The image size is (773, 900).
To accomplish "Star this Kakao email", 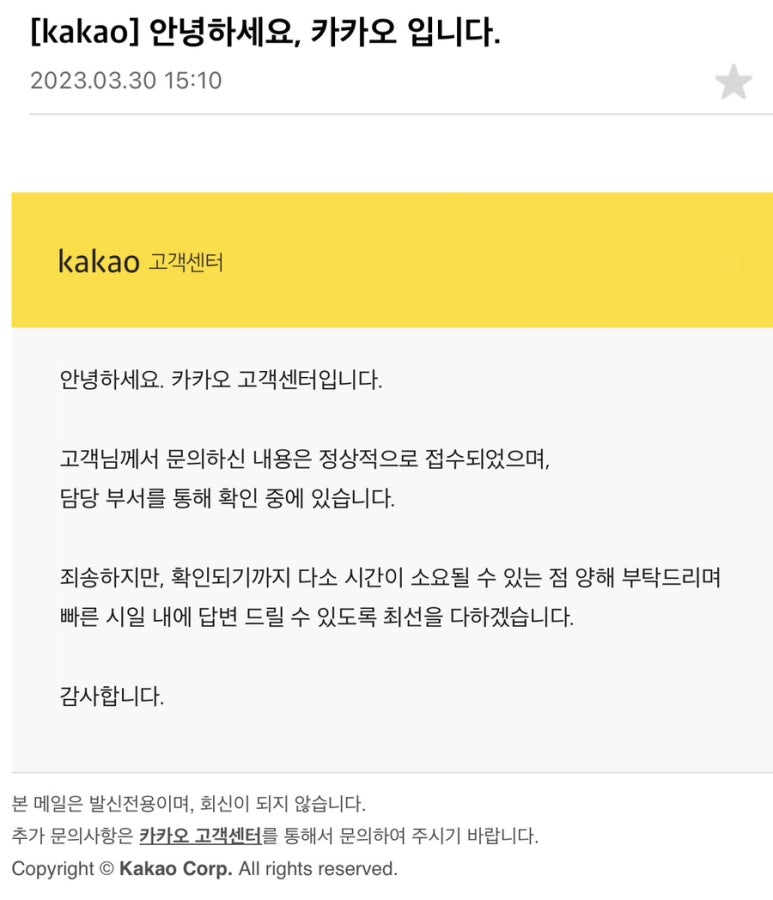I will coord(733,82).
